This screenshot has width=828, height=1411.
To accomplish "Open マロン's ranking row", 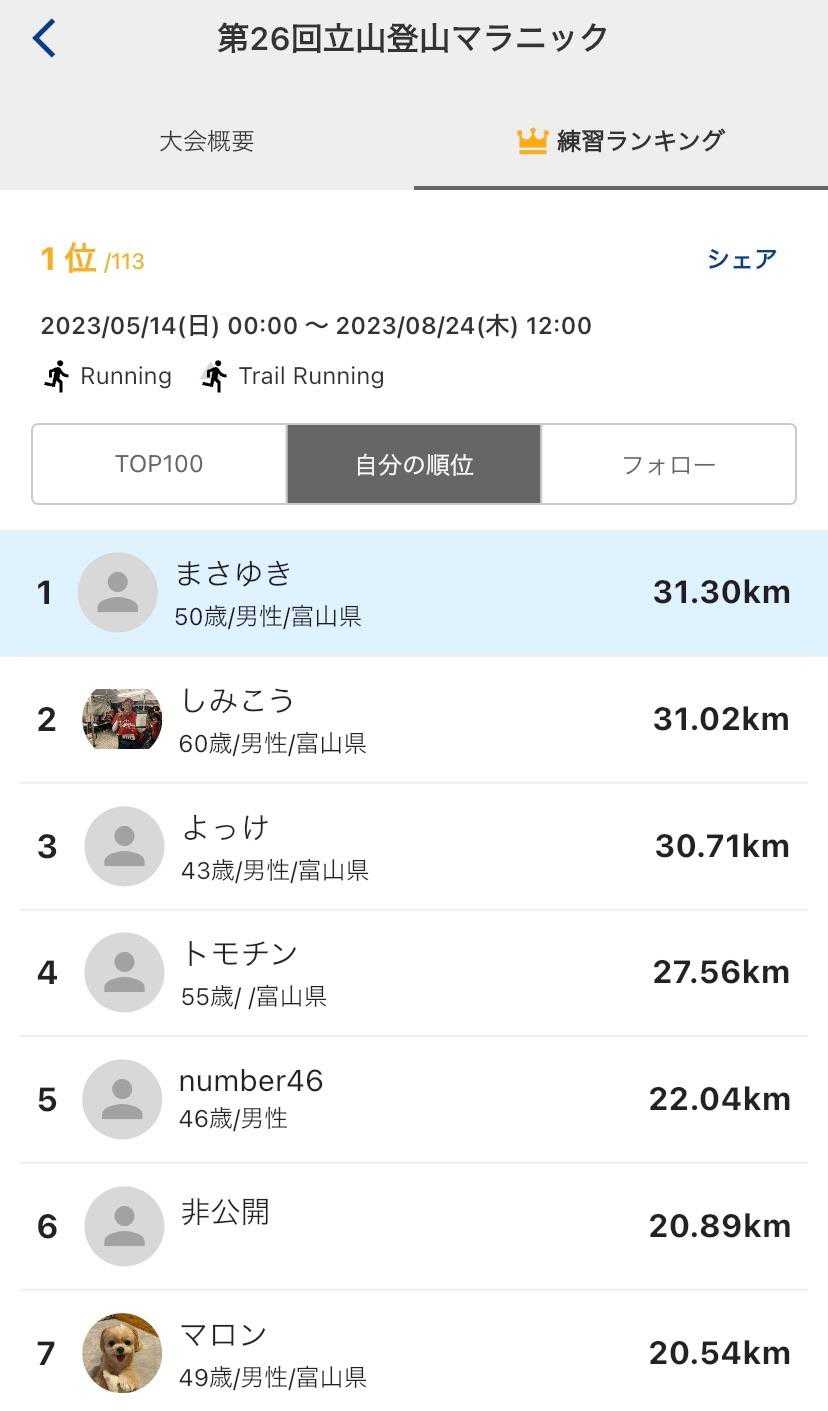I will pyautogui.click(x=414, y=1352).
